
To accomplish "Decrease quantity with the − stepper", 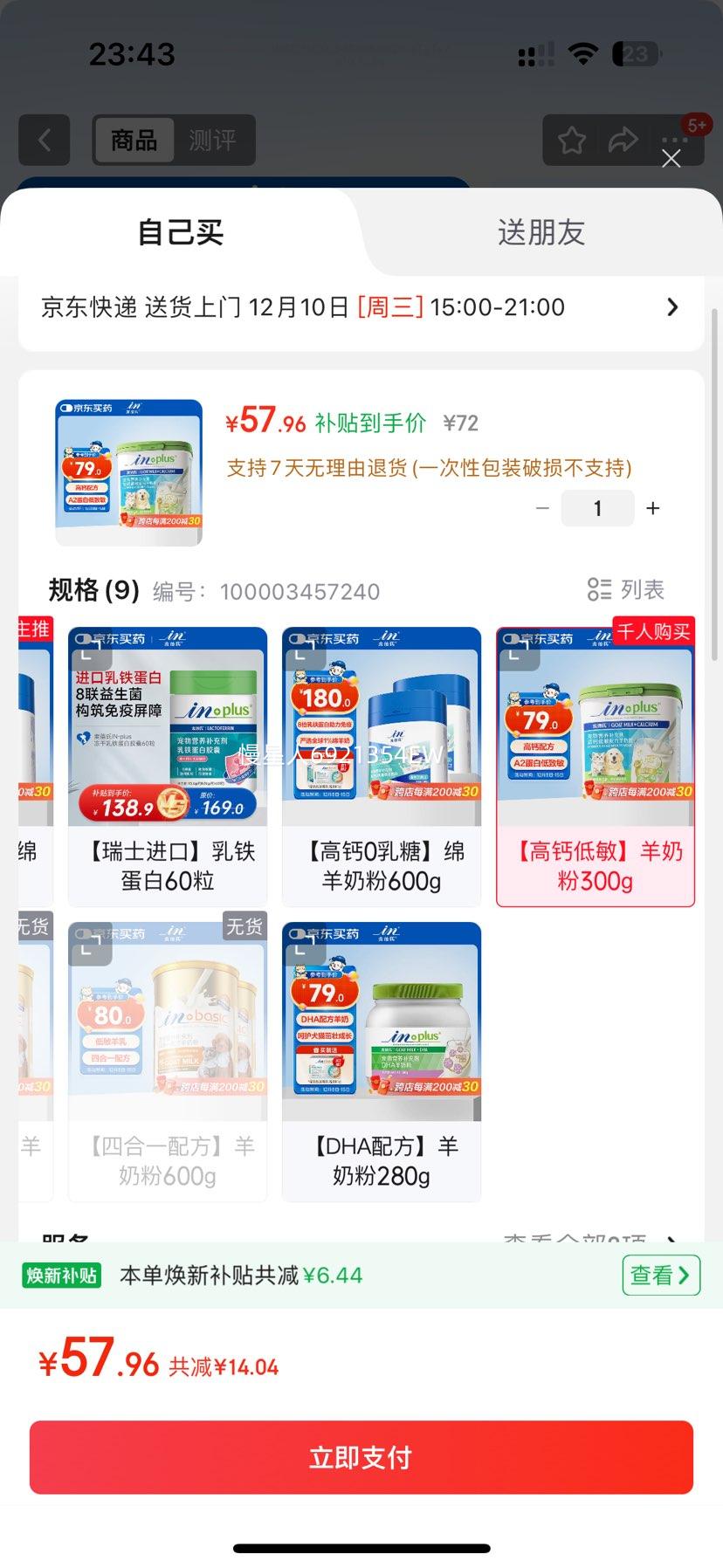I will tap(542, 507).
